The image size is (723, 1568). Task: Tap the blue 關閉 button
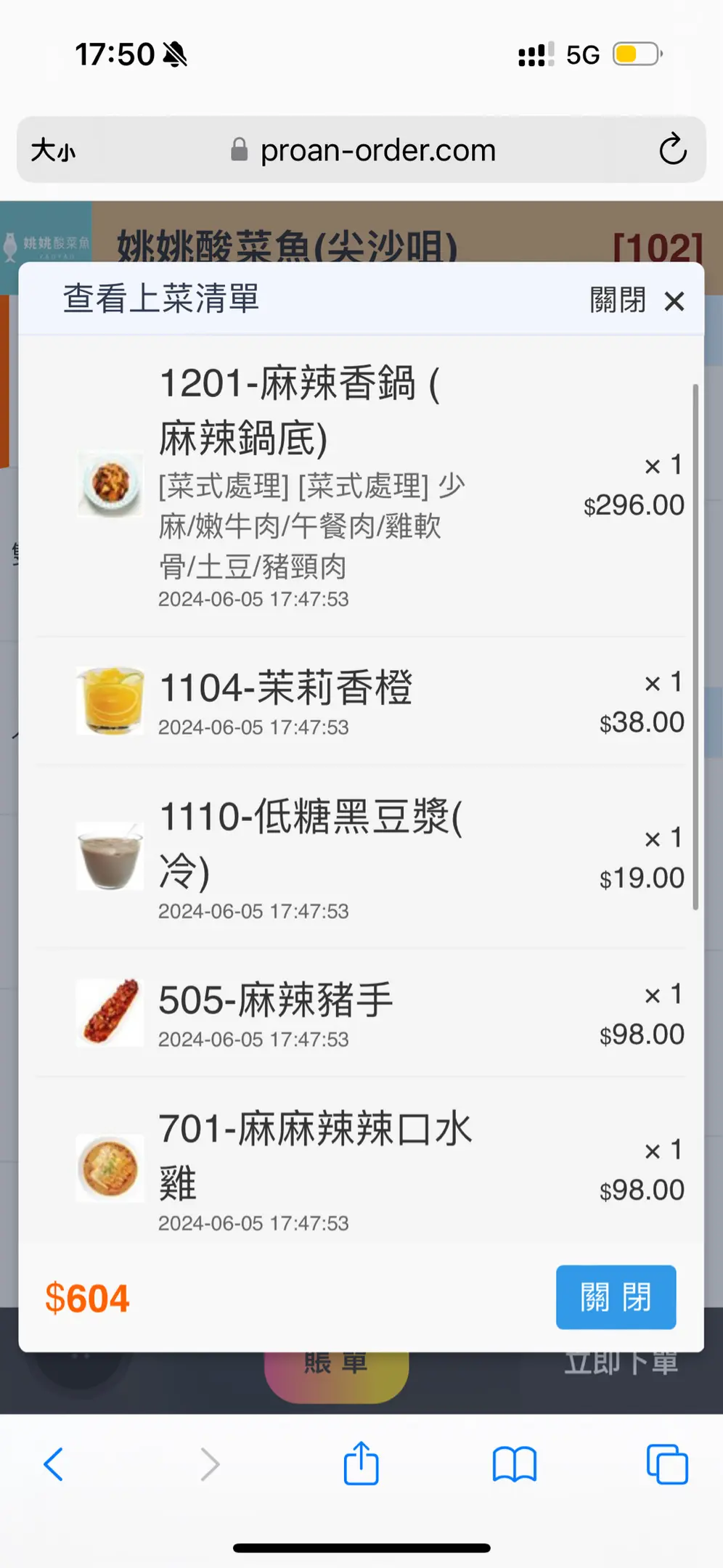click(616, 1297)
